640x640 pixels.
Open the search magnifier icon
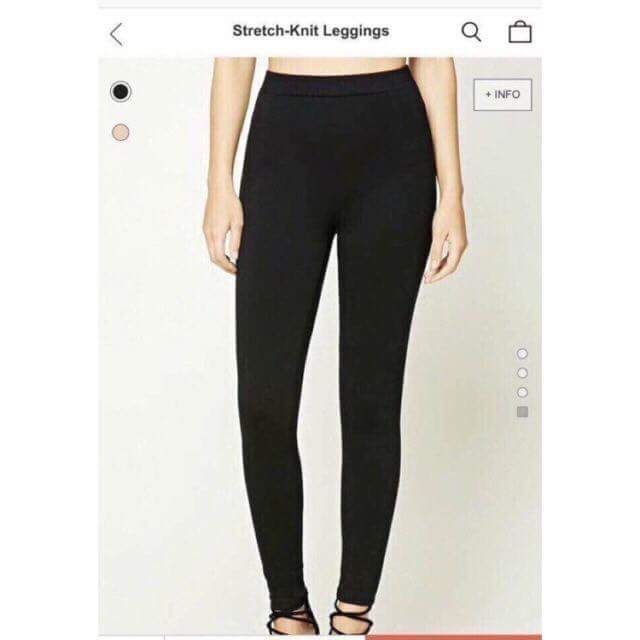(471, 32)
